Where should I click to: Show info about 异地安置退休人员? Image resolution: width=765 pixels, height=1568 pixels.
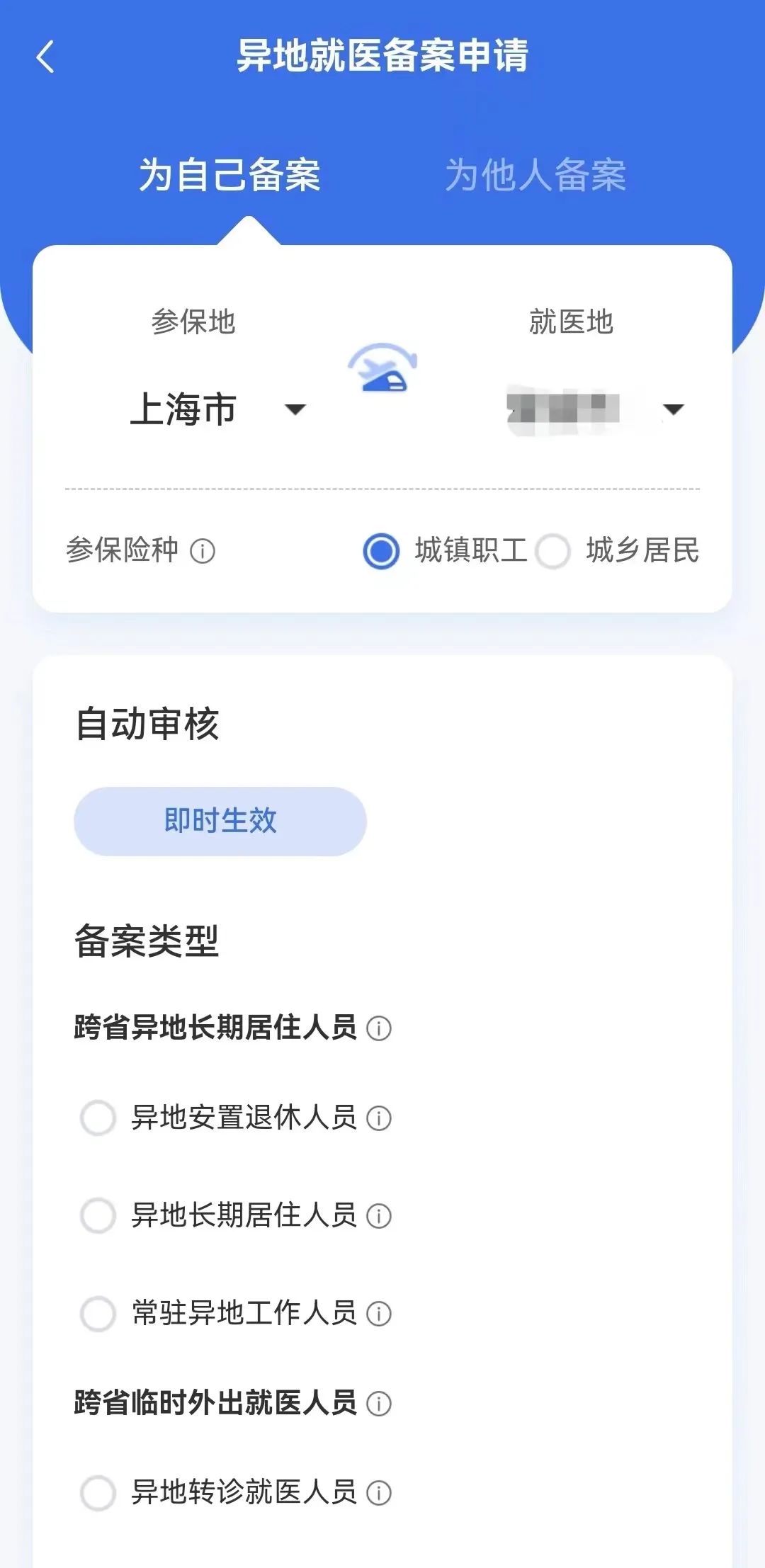[379, 1118]
